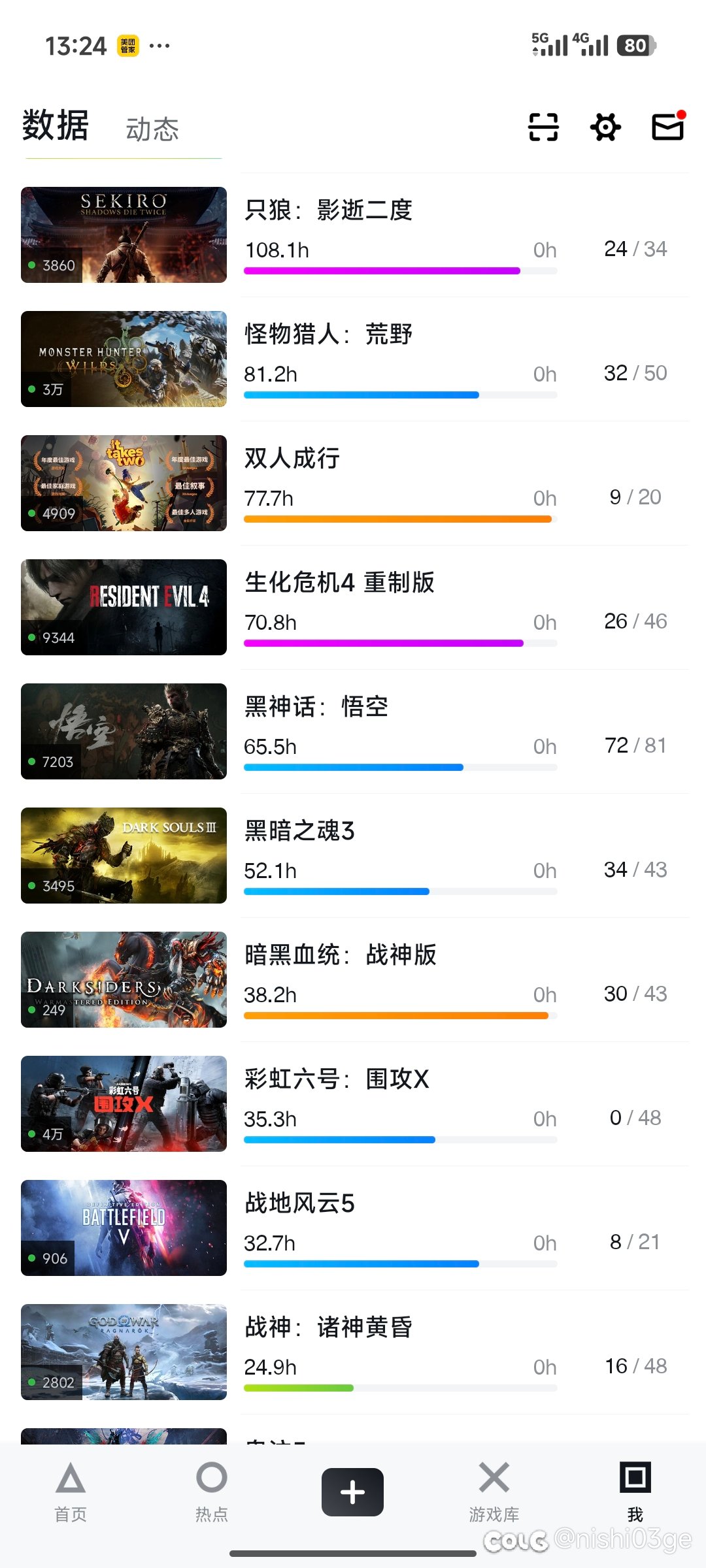The width and height of the screenshot is (706, 1568).
Task: Switch to the 动态 tab
Action: (152, 129)
